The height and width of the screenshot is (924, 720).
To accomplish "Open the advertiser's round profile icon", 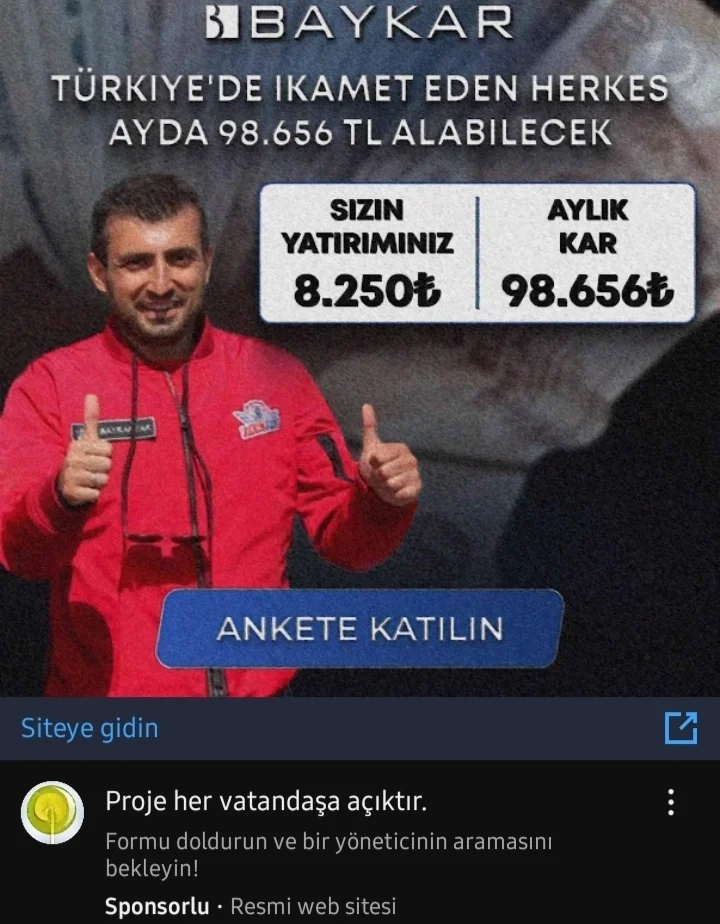I will tap(53, 812).
